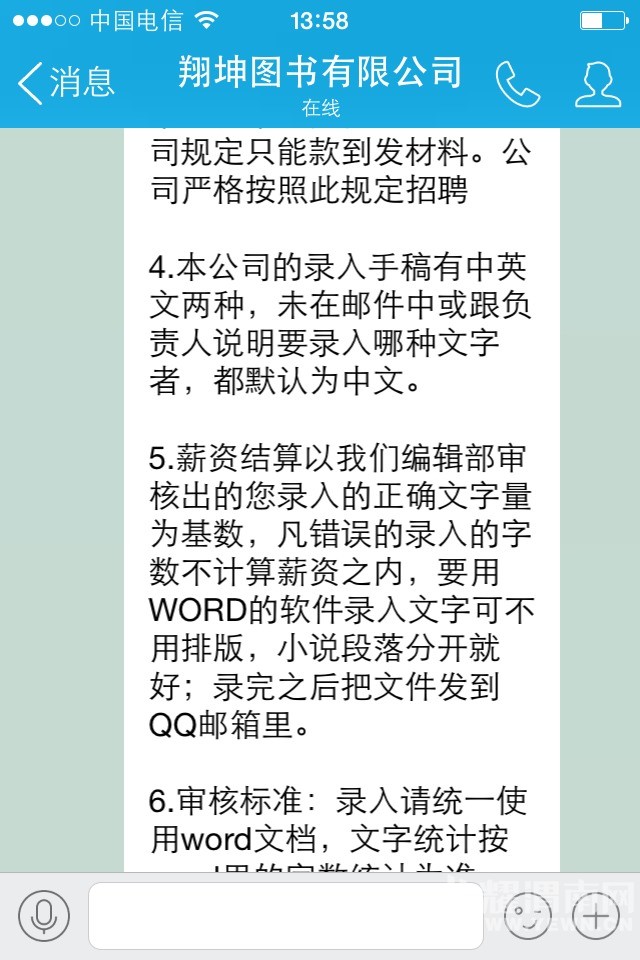The width and height of the screenshot is (640, 960).
Task: Start a voice call with 翔坤图书有限公司
Action: click(x=518, y=84)
